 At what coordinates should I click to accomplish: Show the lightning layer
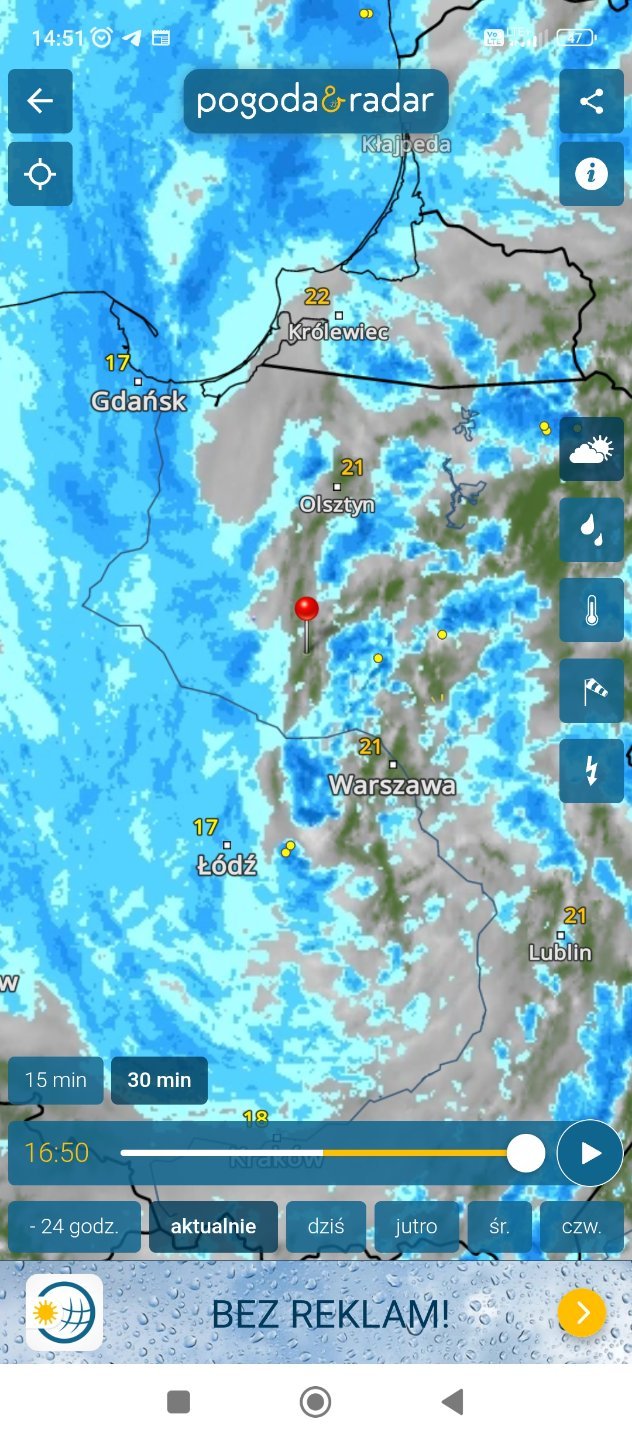[x=591, y=770]
